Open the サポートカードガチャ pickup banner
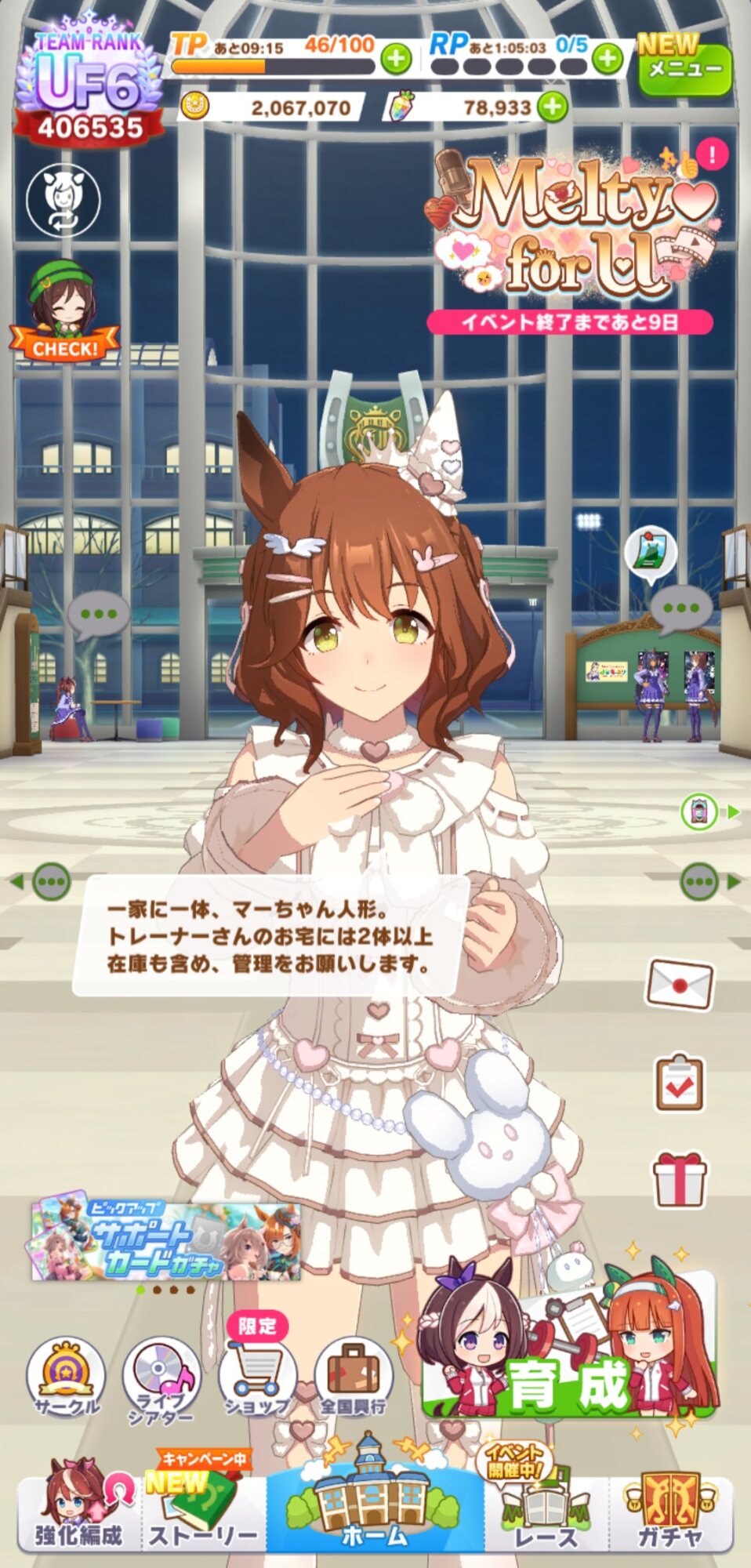Image resolution: width=751 pixels, height=1568 pixels. click(165, 1241)
